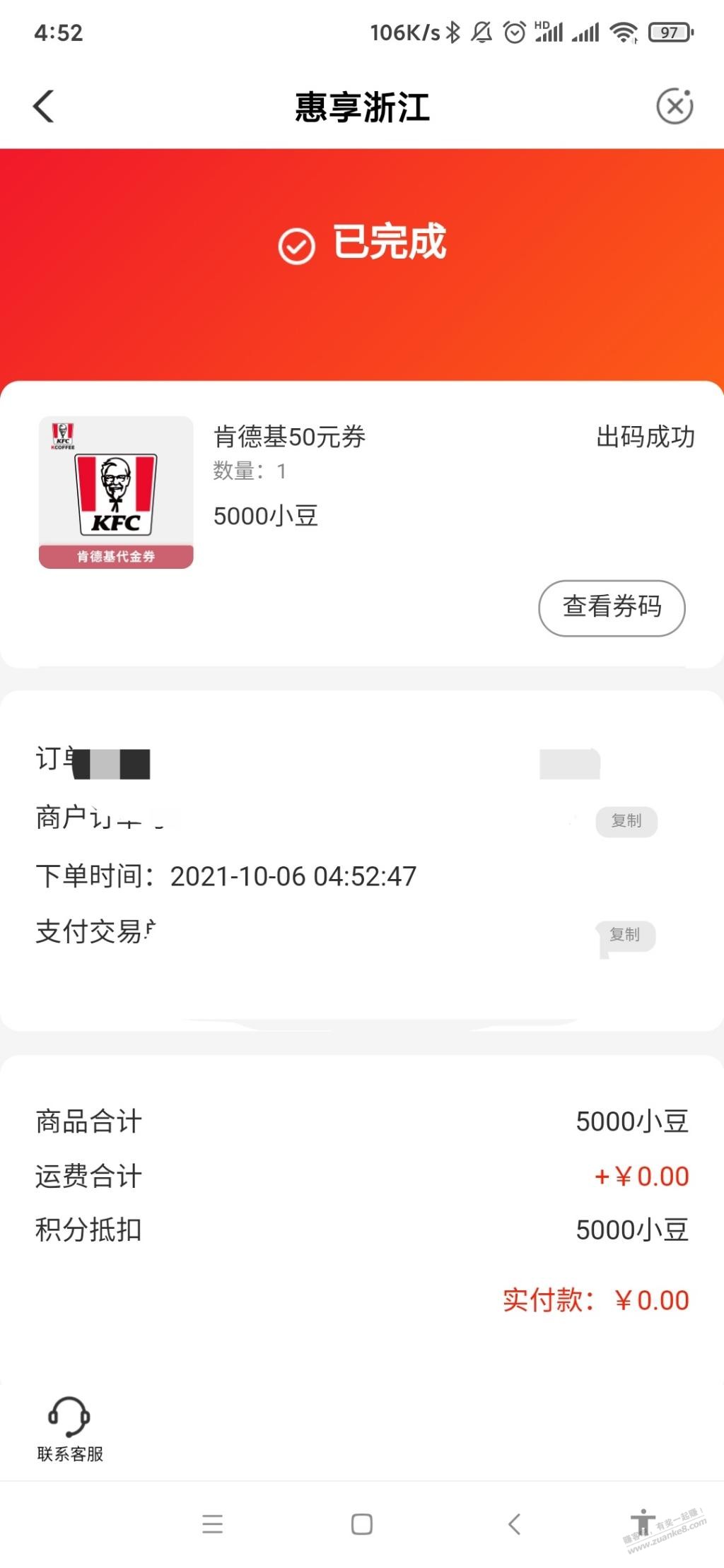Image resolution: width=724 pixels, height=1568 pixels.
Task: Close the 惠享浙江 mini program
Action: [675, 107]
